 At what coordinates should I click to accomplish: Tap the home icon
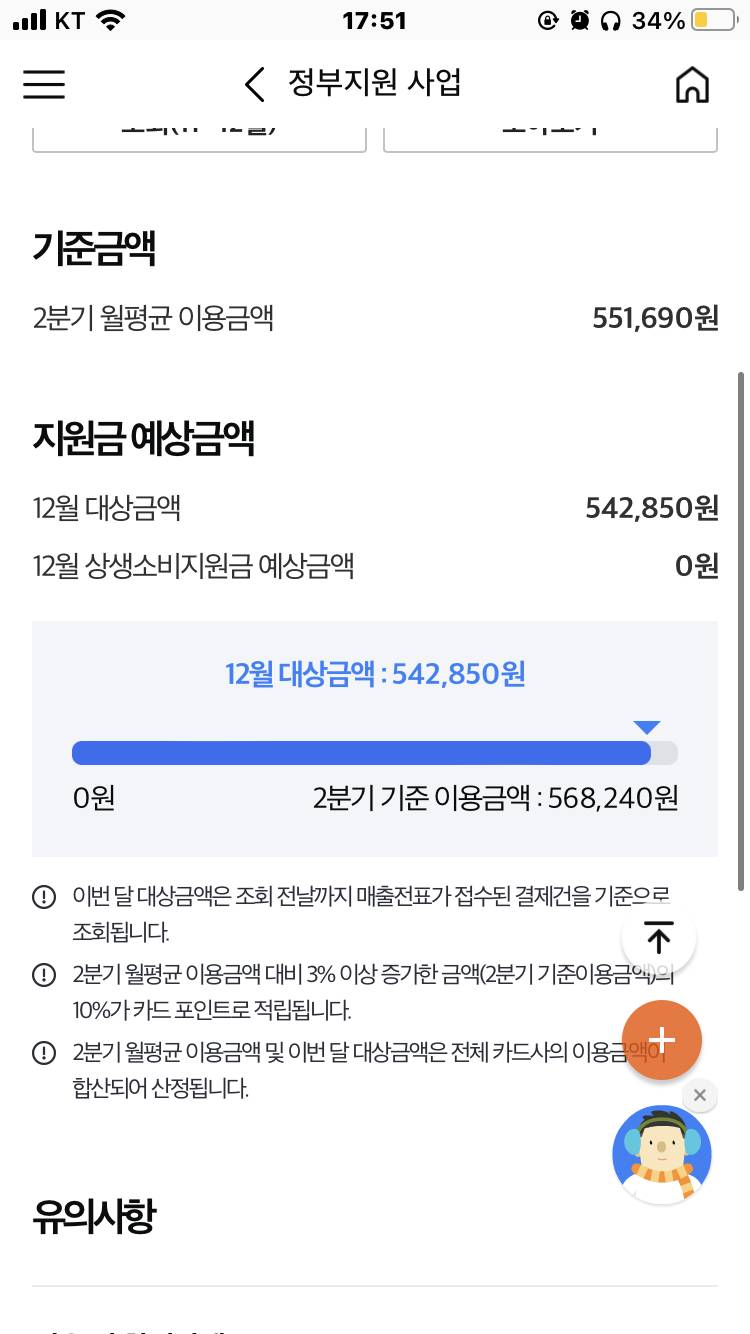click(691, 85)
